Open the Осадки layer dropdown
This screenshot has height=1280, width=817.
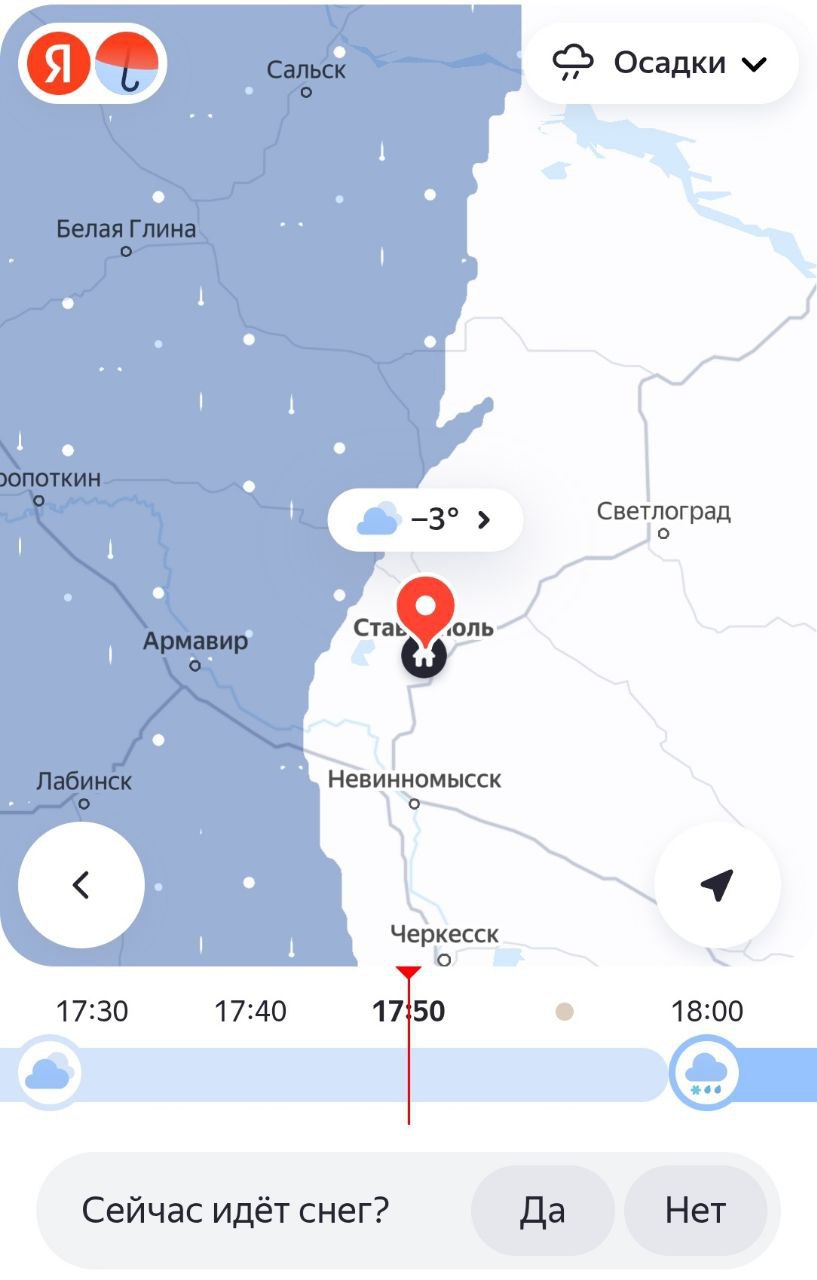click(661, 64)
